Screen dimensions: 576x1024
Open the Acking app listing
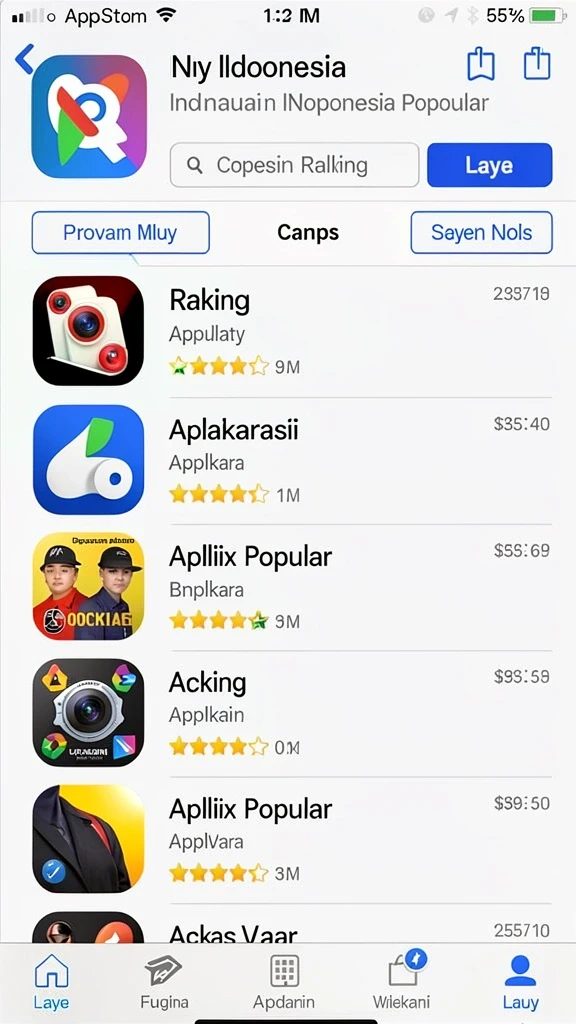(x=292, y=712)
